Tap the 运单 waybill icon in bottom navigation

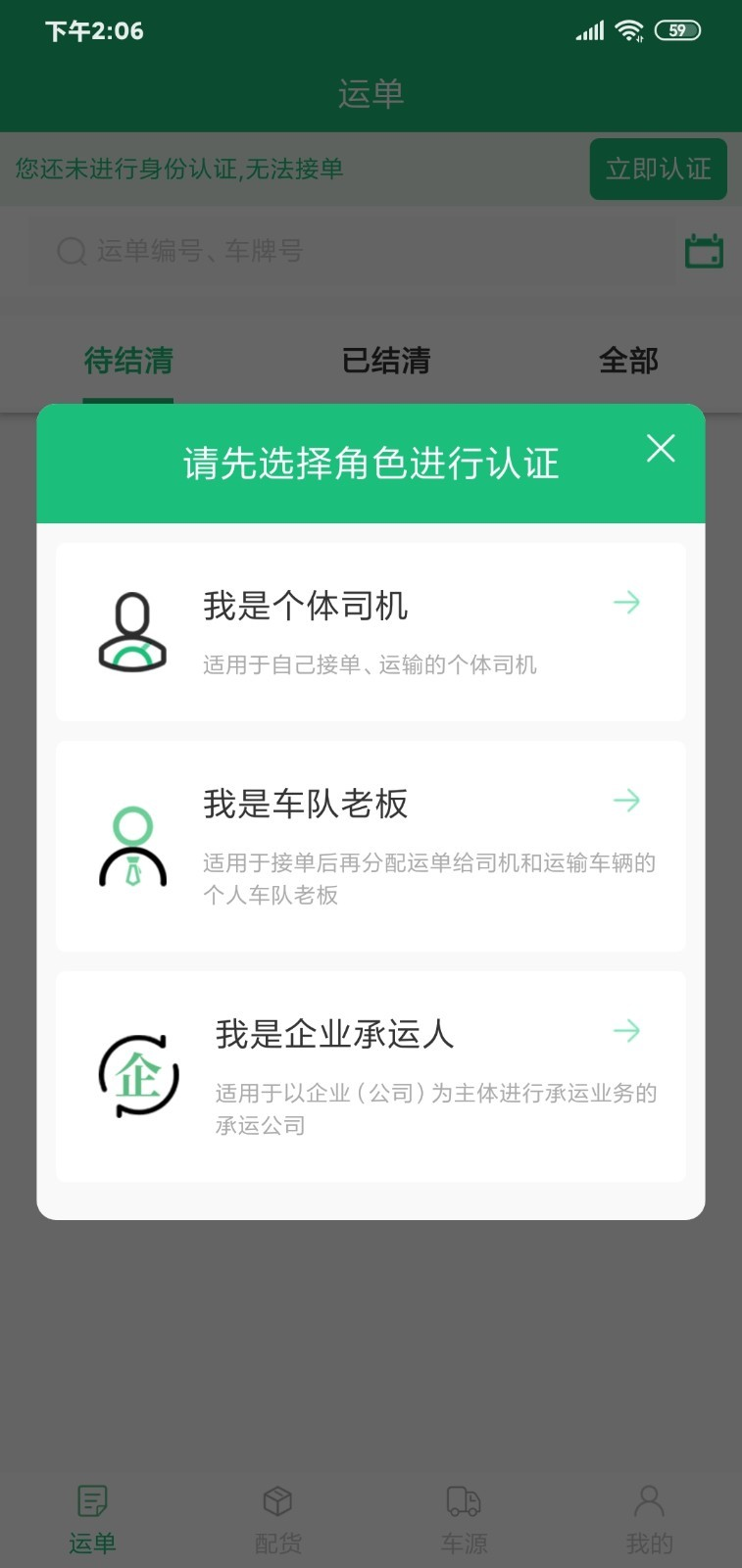pyautogui.click(x=92, y=1501)
